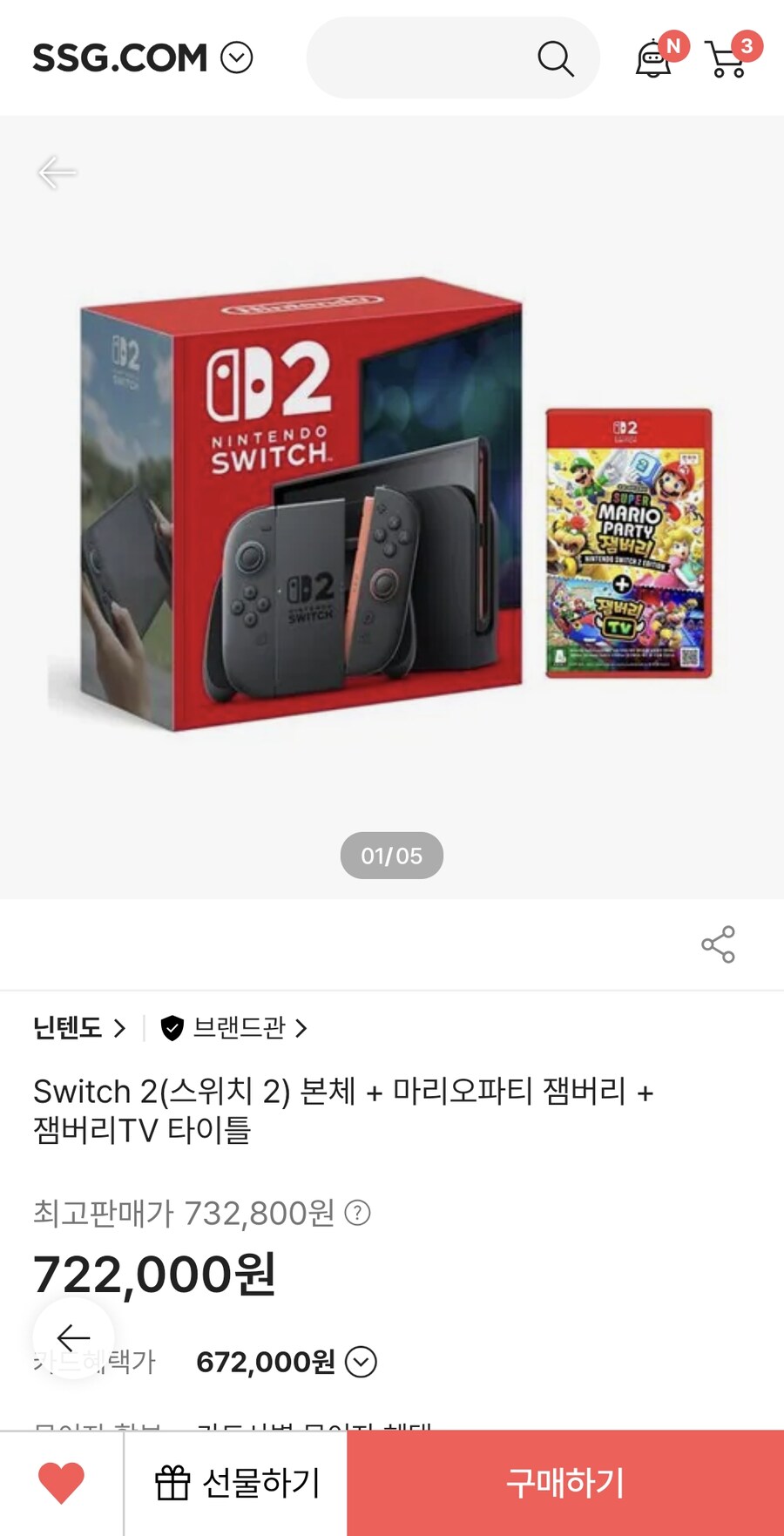
Task: Click the gift box icon in 선물하기
Action: (x=172, y=1481)
